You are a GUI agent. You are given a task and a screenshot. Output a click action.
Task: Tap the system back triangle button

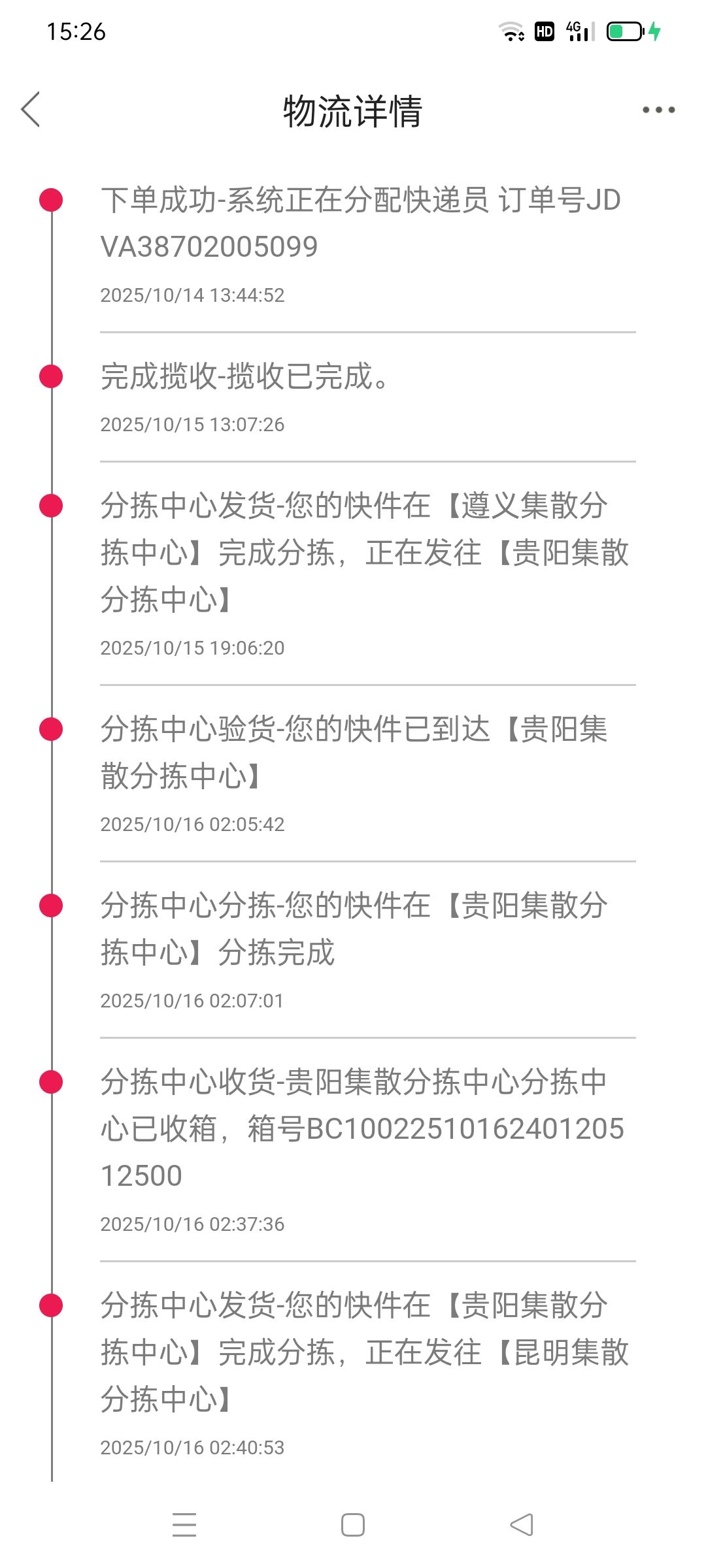[522, 1525]
